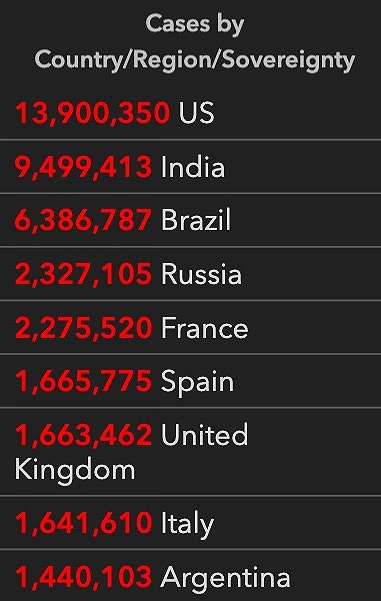Screen dimensions: 381x601
Task: Select the Argentina row
Action: click(190, 575)
